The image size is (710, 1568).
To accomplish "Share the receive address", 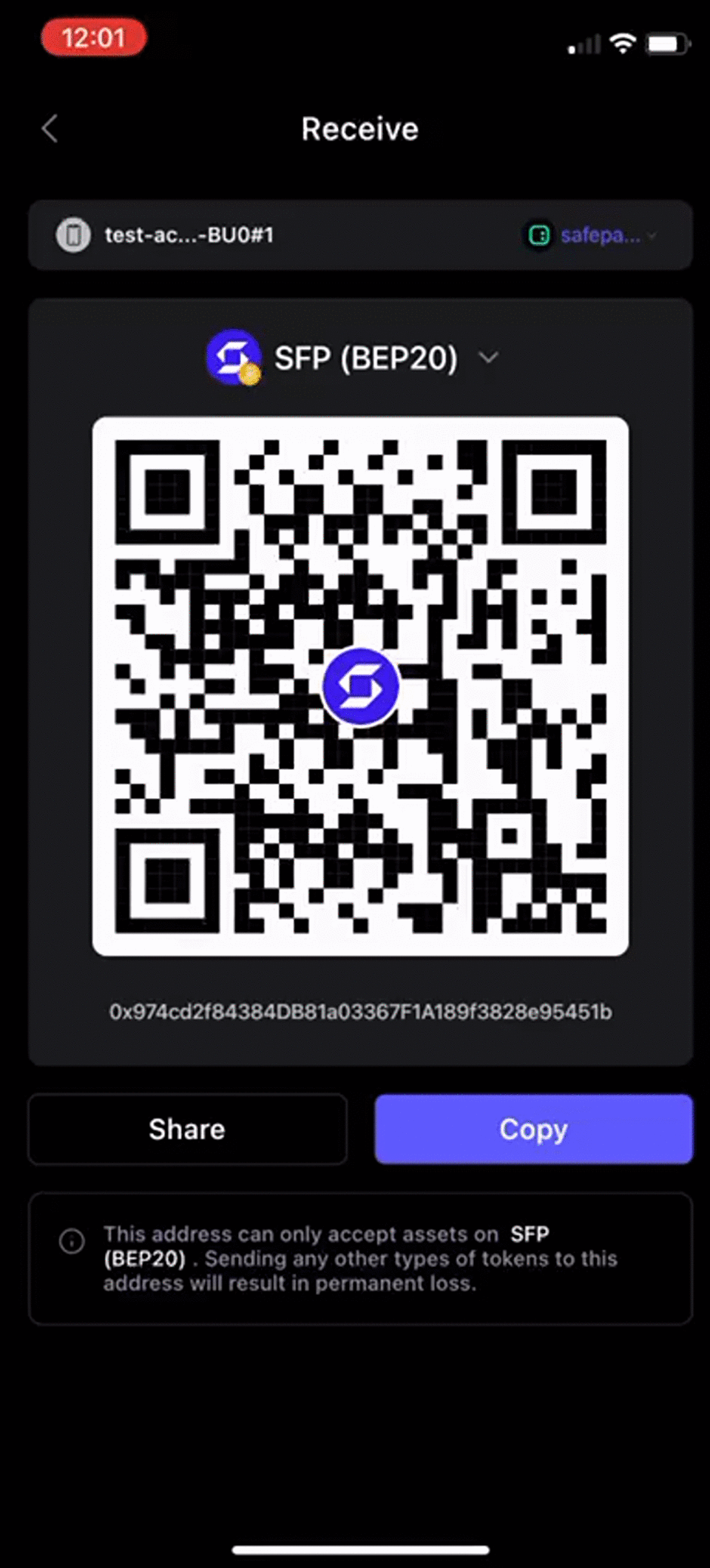I will coord(187,1129).
